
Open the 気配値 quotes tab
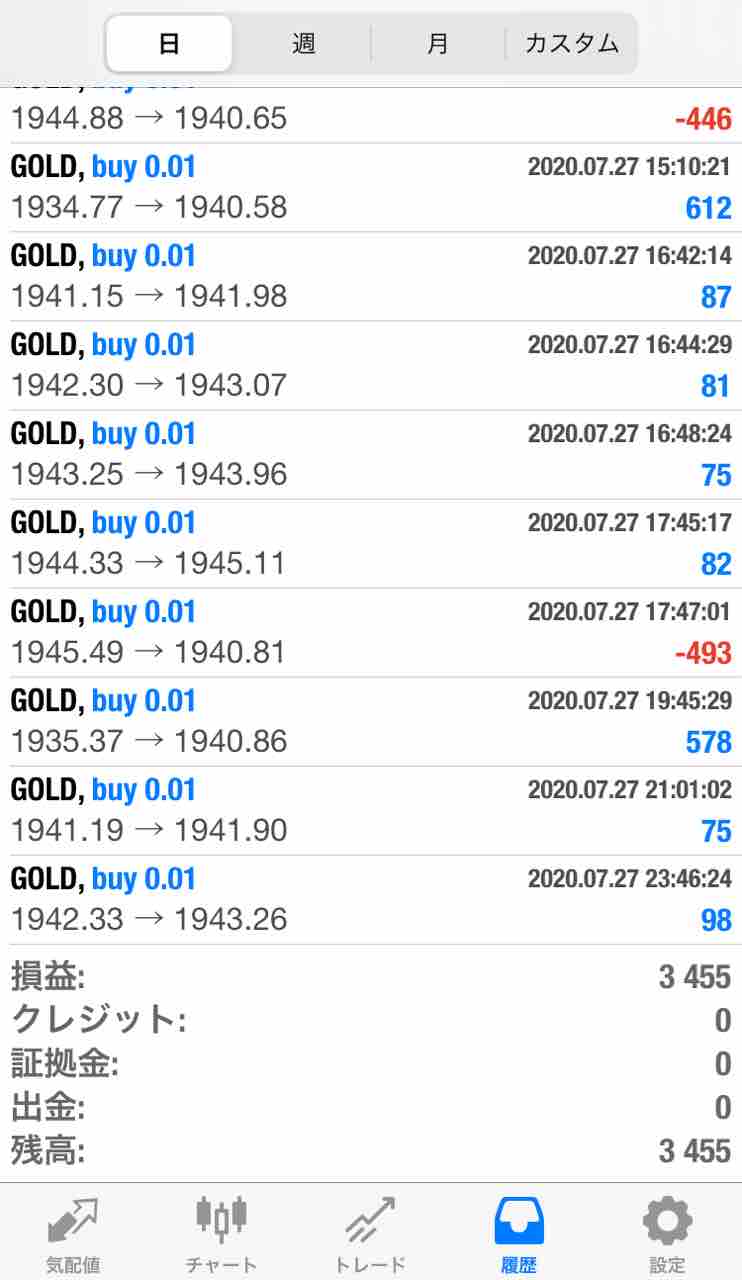[x=73, y=1234]
